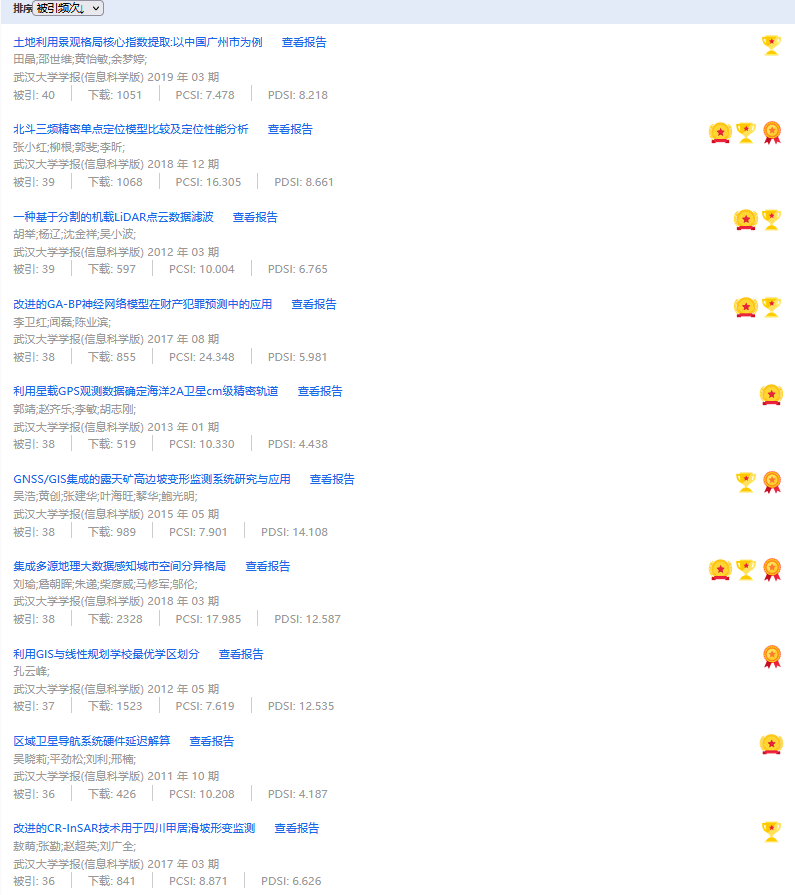View report for 区域卫星导航系统硬件延迟解算
The height and width of the screenshot is (895, 795).
[212, 741]
